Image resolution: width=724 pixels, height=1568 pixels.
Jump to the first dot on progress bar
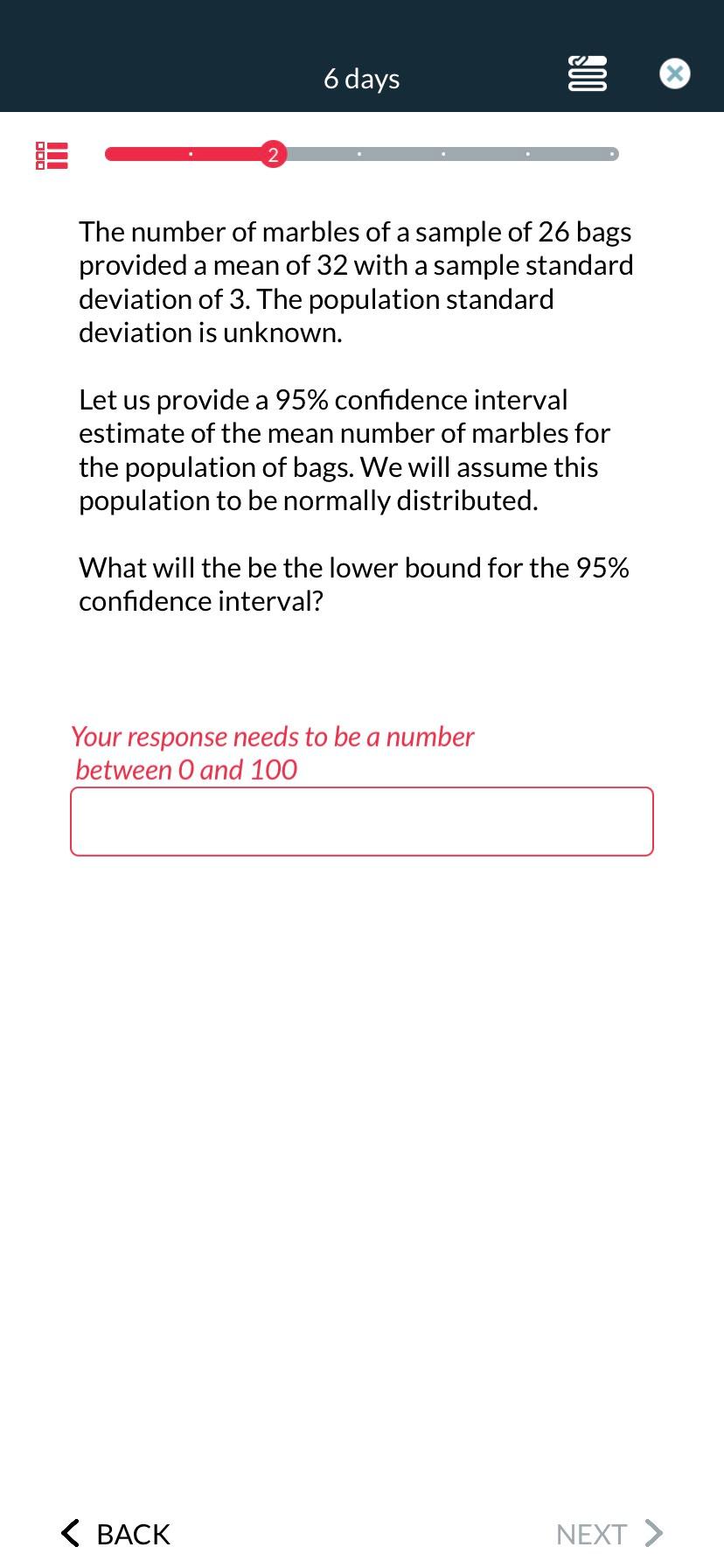[x=191, y=153]
